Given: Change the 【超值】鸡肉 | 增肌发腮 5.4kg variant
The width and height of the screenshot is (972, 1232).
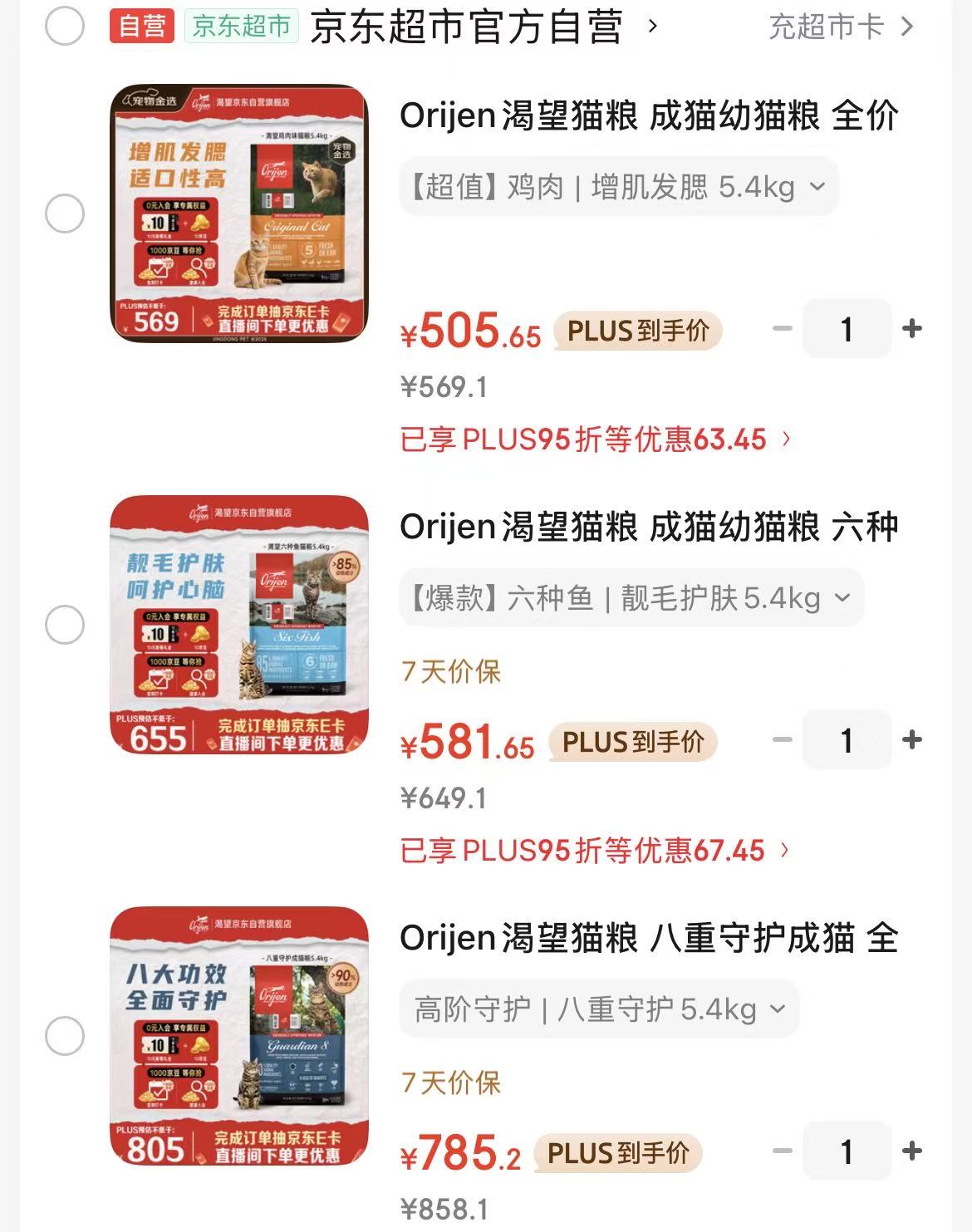Looking at the screenshot, I should click(619, 187).
